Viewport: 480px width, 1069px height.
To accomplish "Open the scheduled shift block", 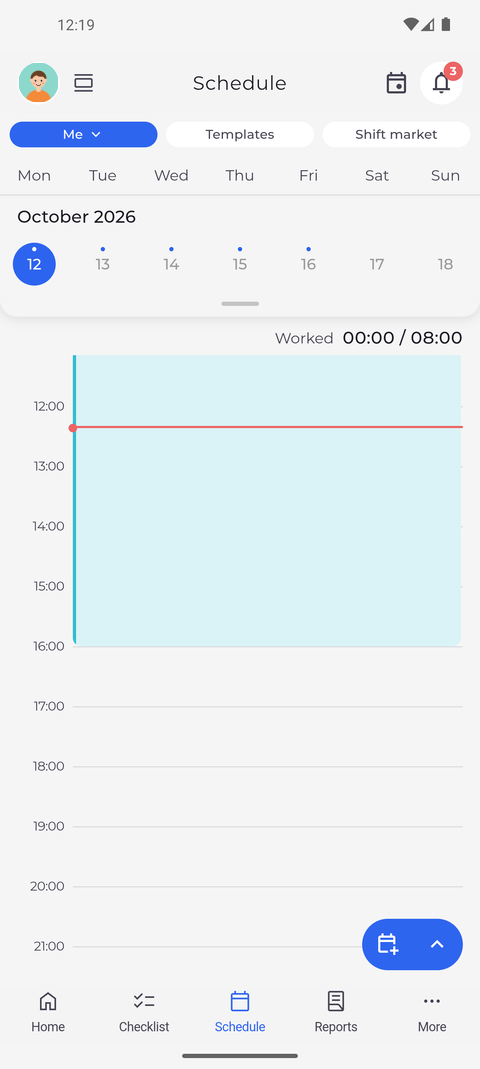I will pos(267,500).
